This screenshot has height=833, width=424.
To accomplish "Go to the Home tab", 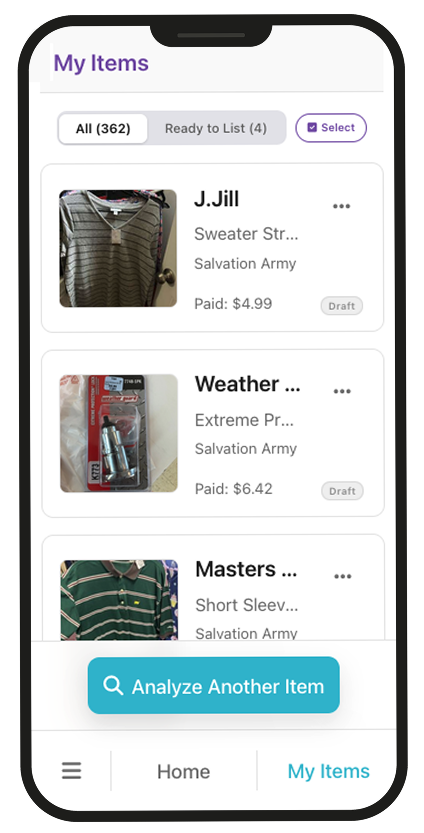I will tap(184, 771).
